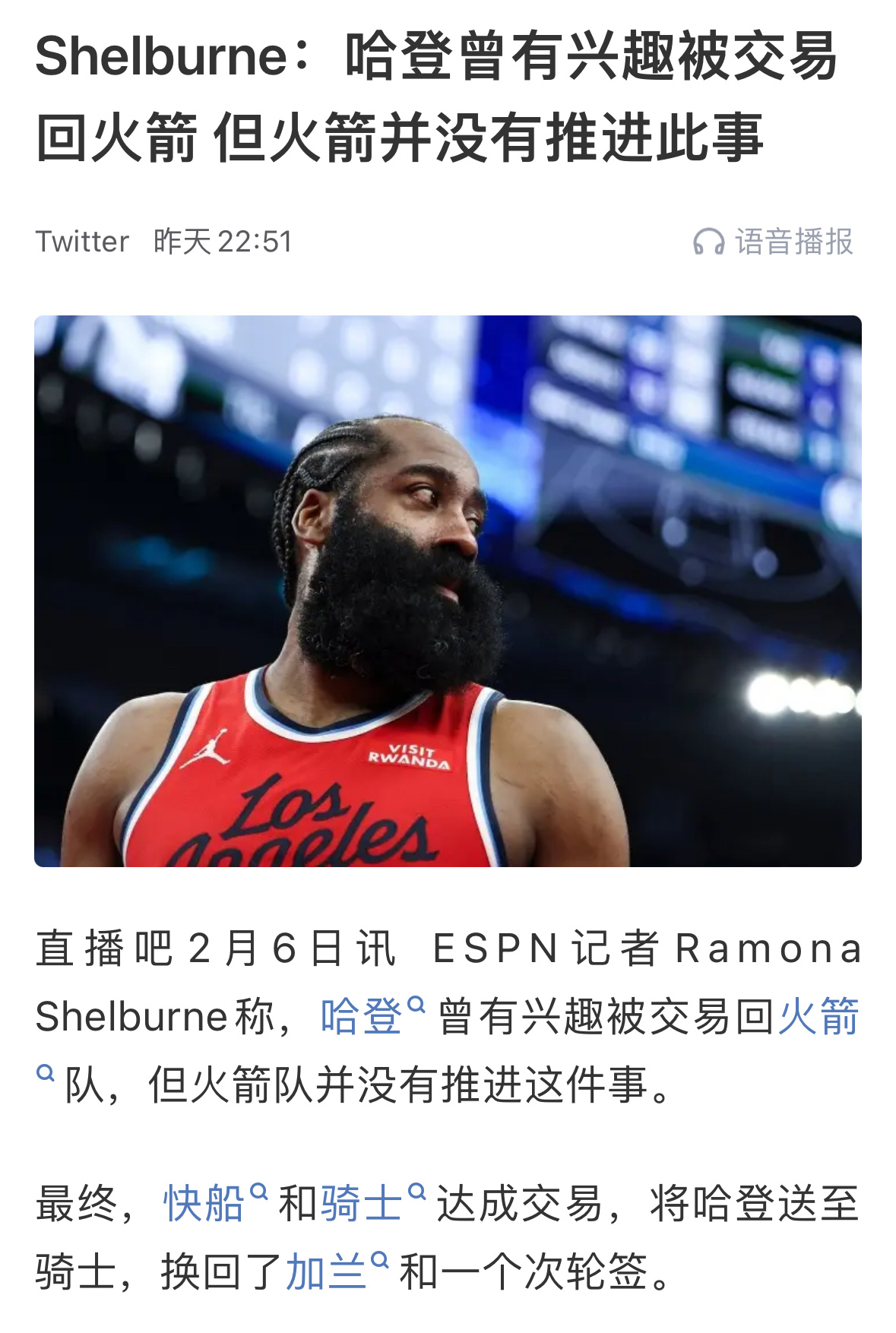Start 语音播报 audio playback
The image size is (896, 1333).
(794, 242)
